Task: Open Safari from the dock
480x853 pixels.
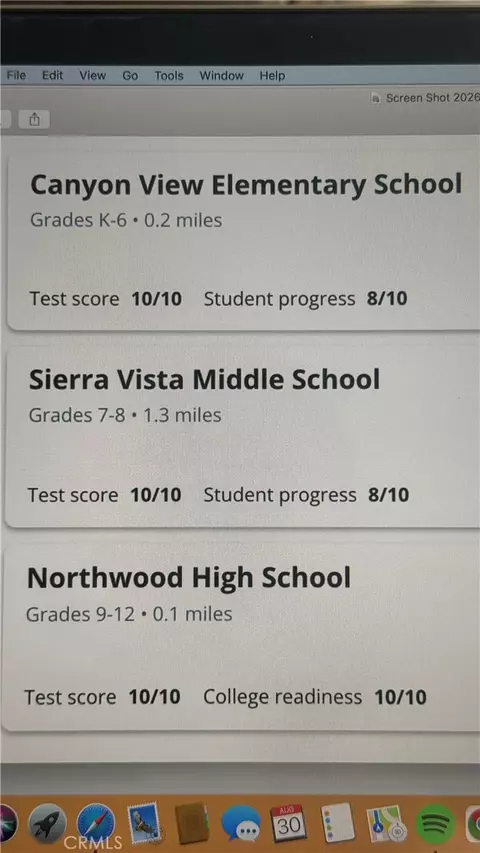Action: point(96,824)
